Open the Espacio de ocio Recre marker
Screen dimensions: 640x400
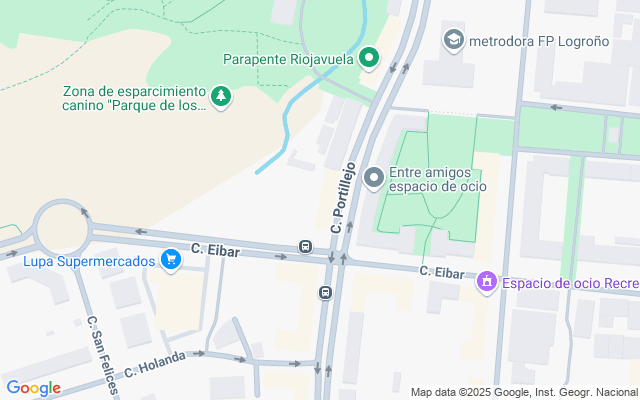pyautogui.click(x=487, y=283)
